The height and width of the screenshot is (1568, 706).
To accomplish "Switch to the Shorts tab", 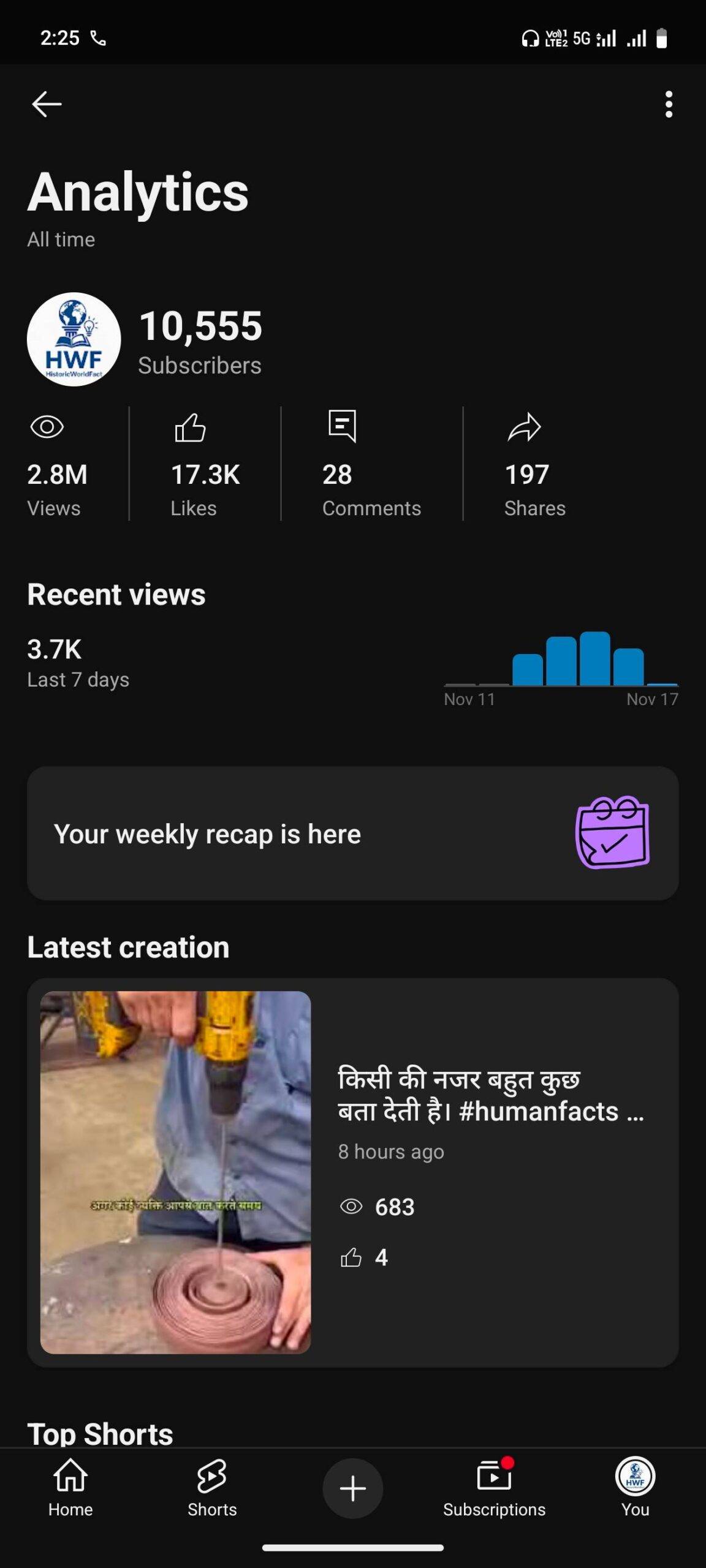I will pyautogui.click(x=212, y=1488).
